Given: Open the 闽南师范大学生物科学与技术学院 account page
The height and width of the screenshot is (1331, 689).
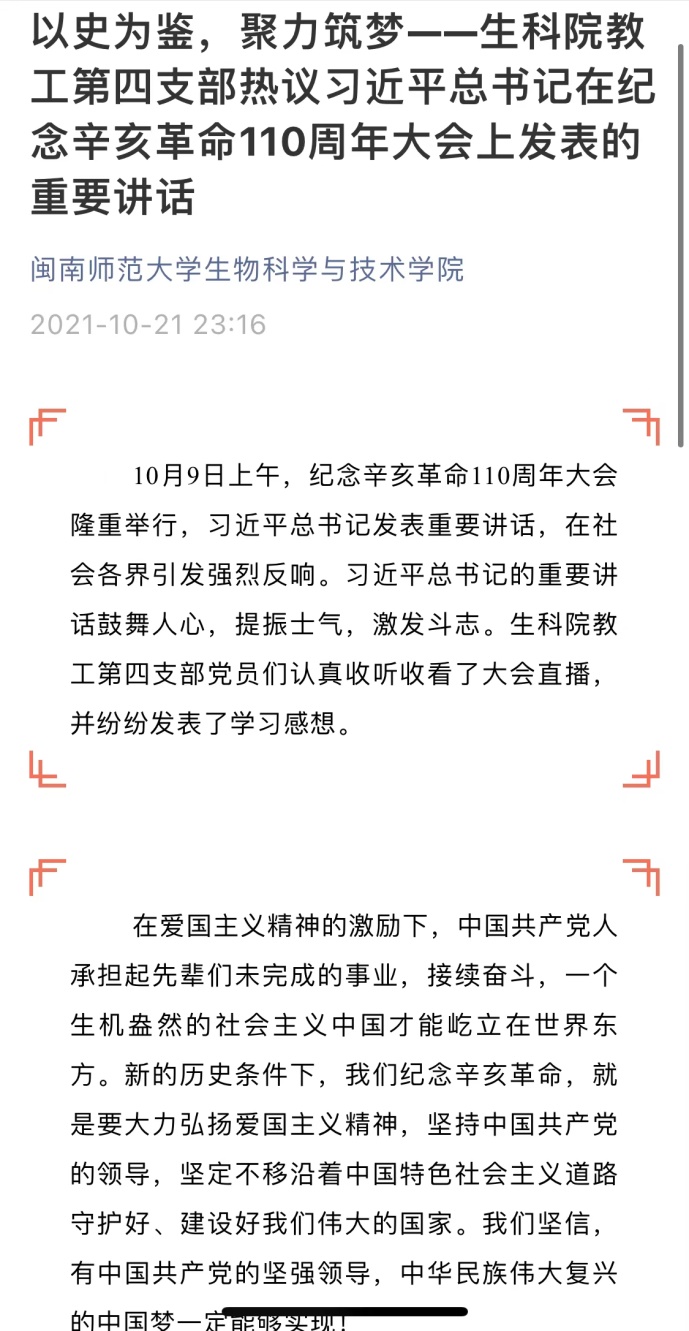Looking at the screenshot, I should [x=248, y=269].
